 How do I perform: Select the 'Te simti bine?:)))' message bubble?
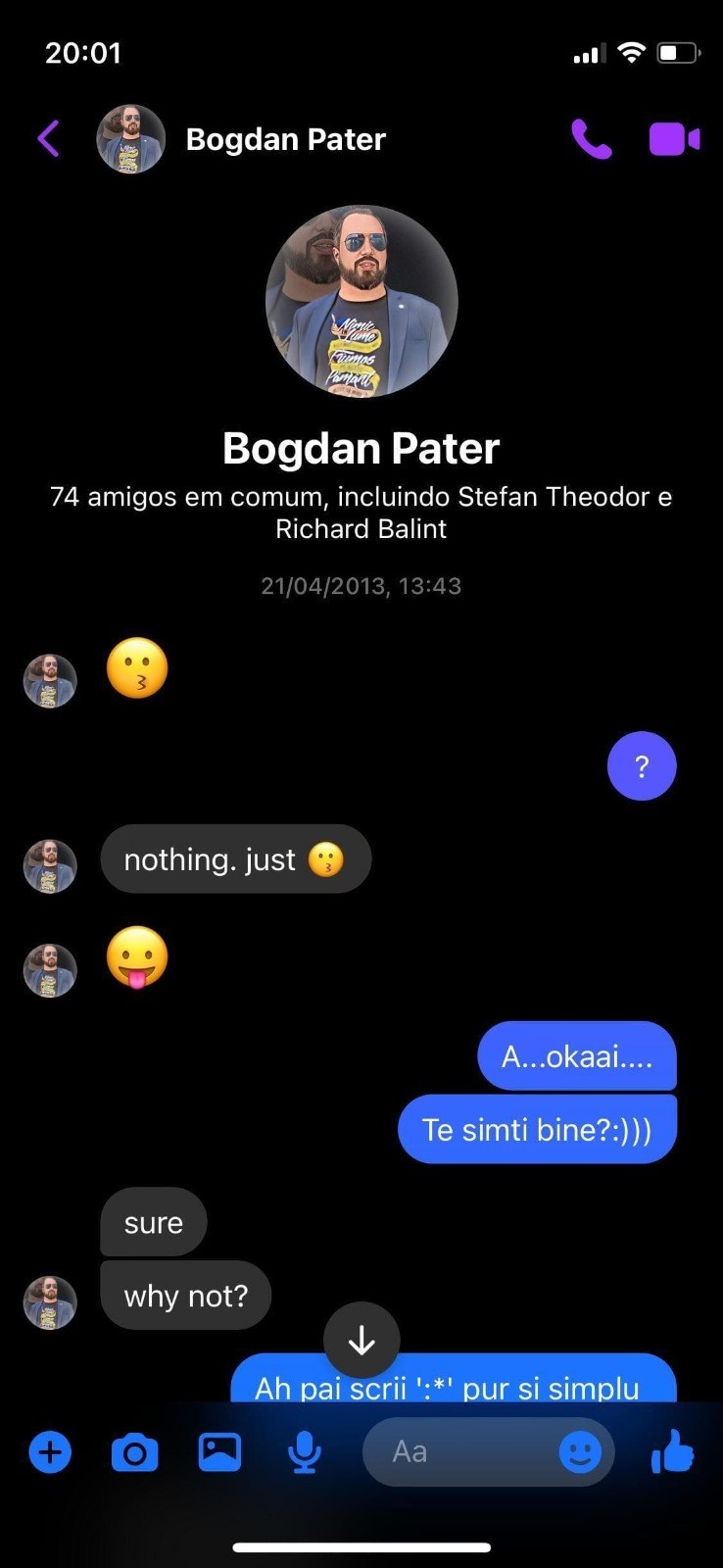coord(537,1128)
